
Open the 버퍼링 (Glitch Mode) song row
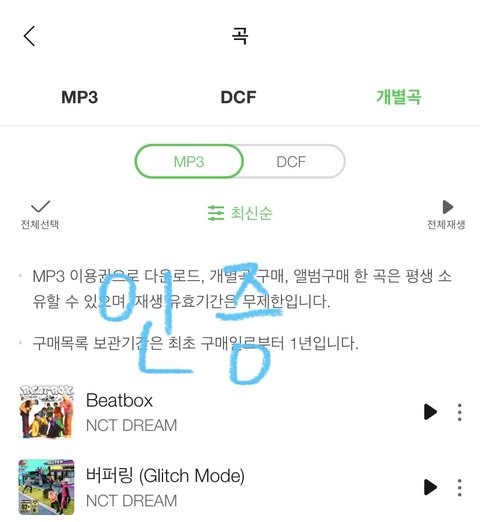coord(240,487)
